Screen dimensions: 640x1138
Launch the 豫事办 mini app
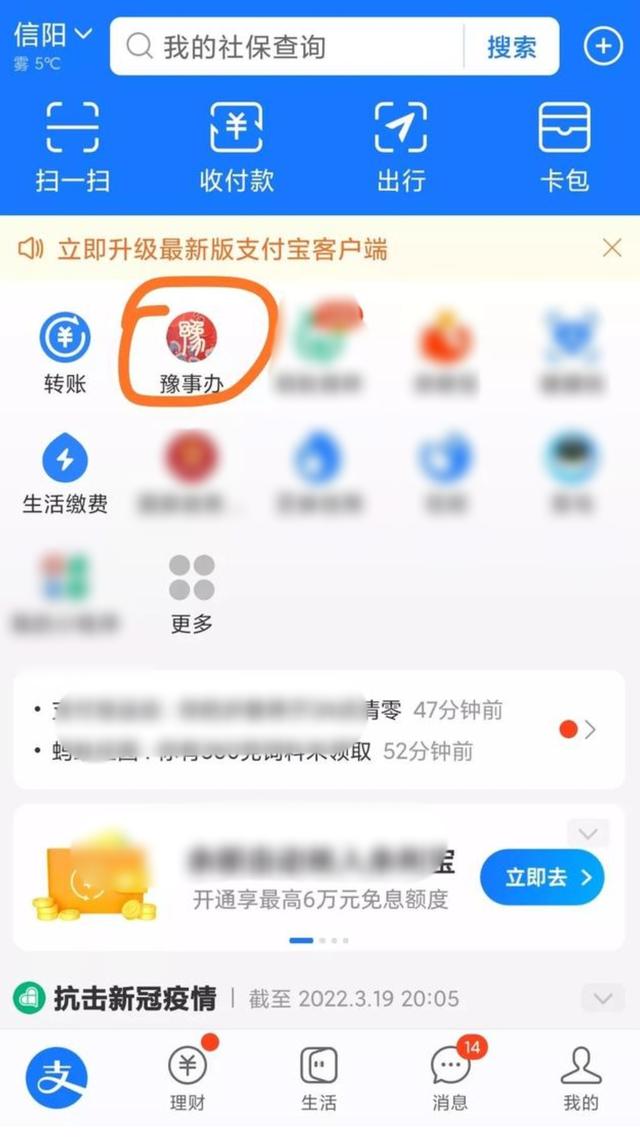191,352
